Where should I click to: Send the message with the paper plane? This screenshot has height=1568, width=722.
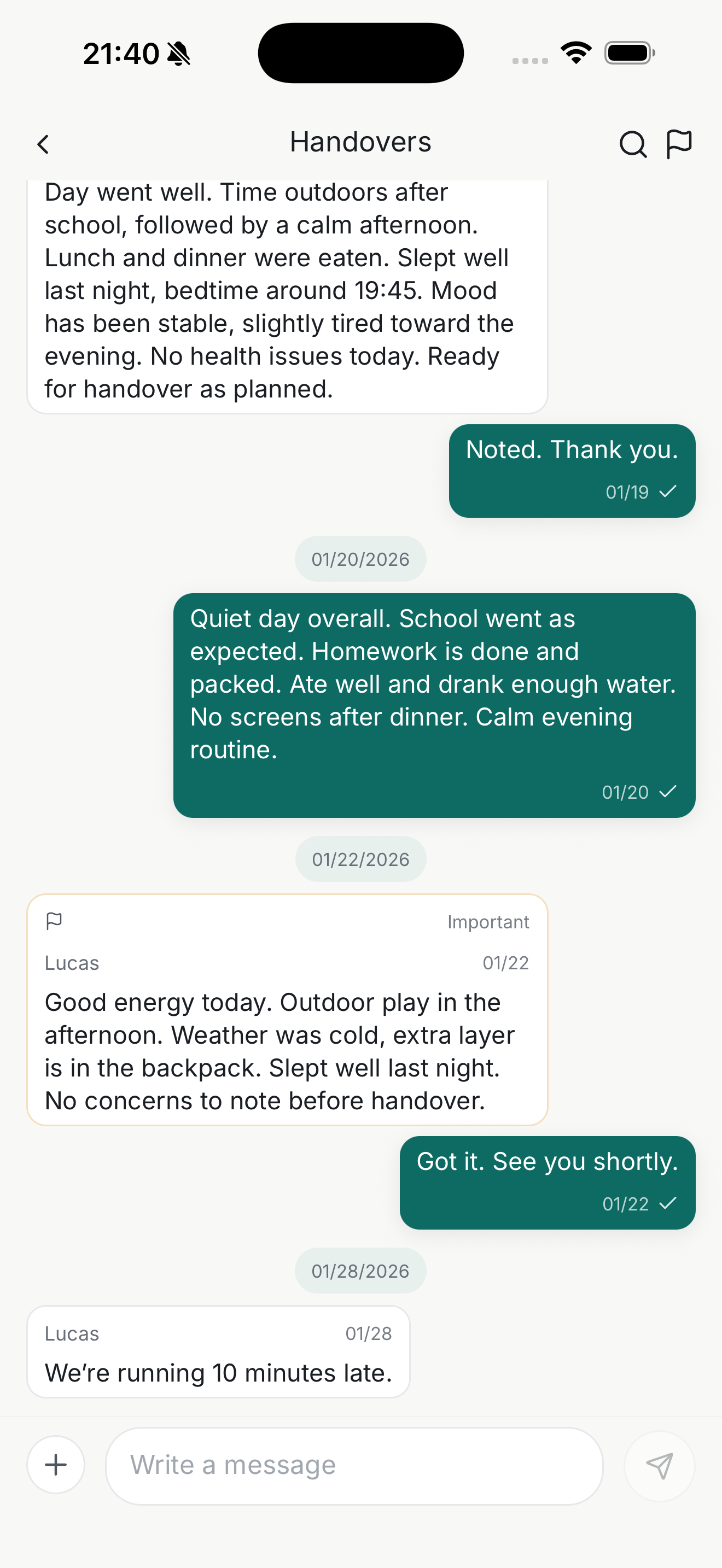659,1465
